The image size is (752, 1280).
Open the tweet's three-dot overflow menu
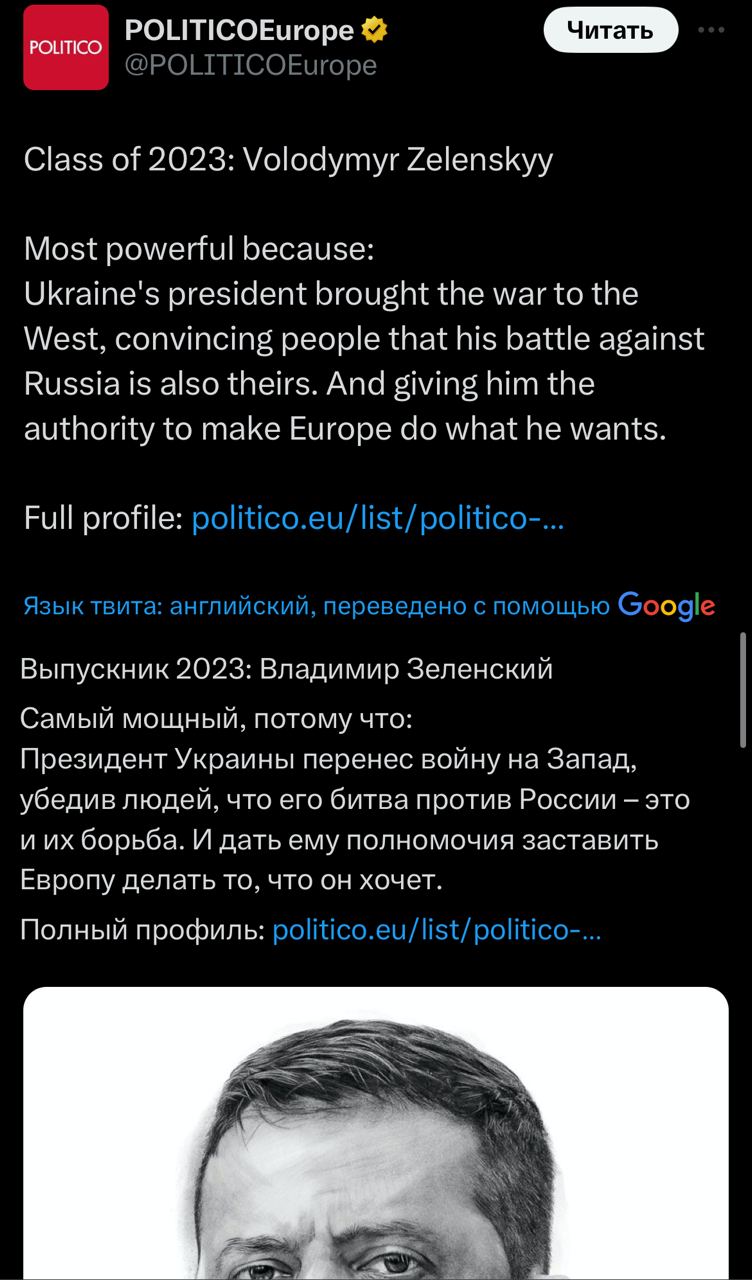[711, 30]
